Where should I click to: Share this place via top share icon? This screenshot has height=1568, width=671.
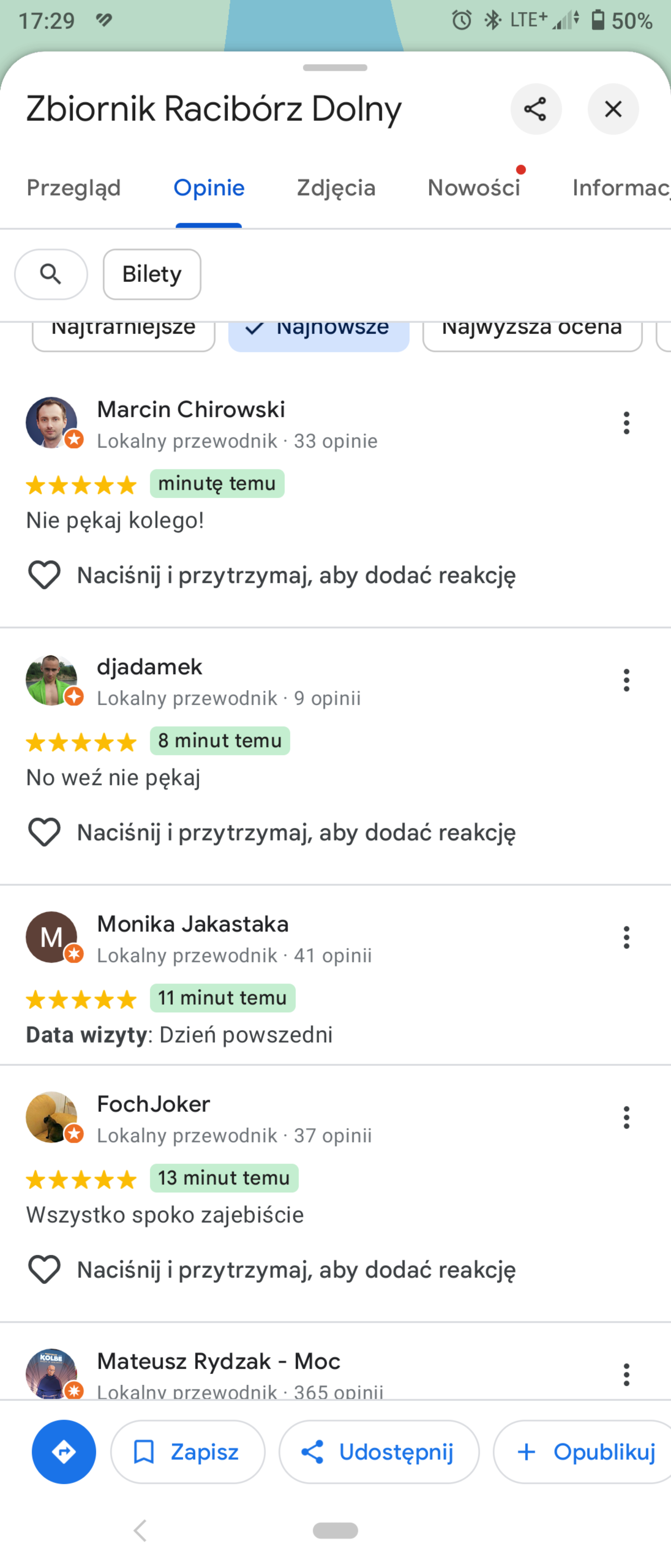tap(535, 109)
